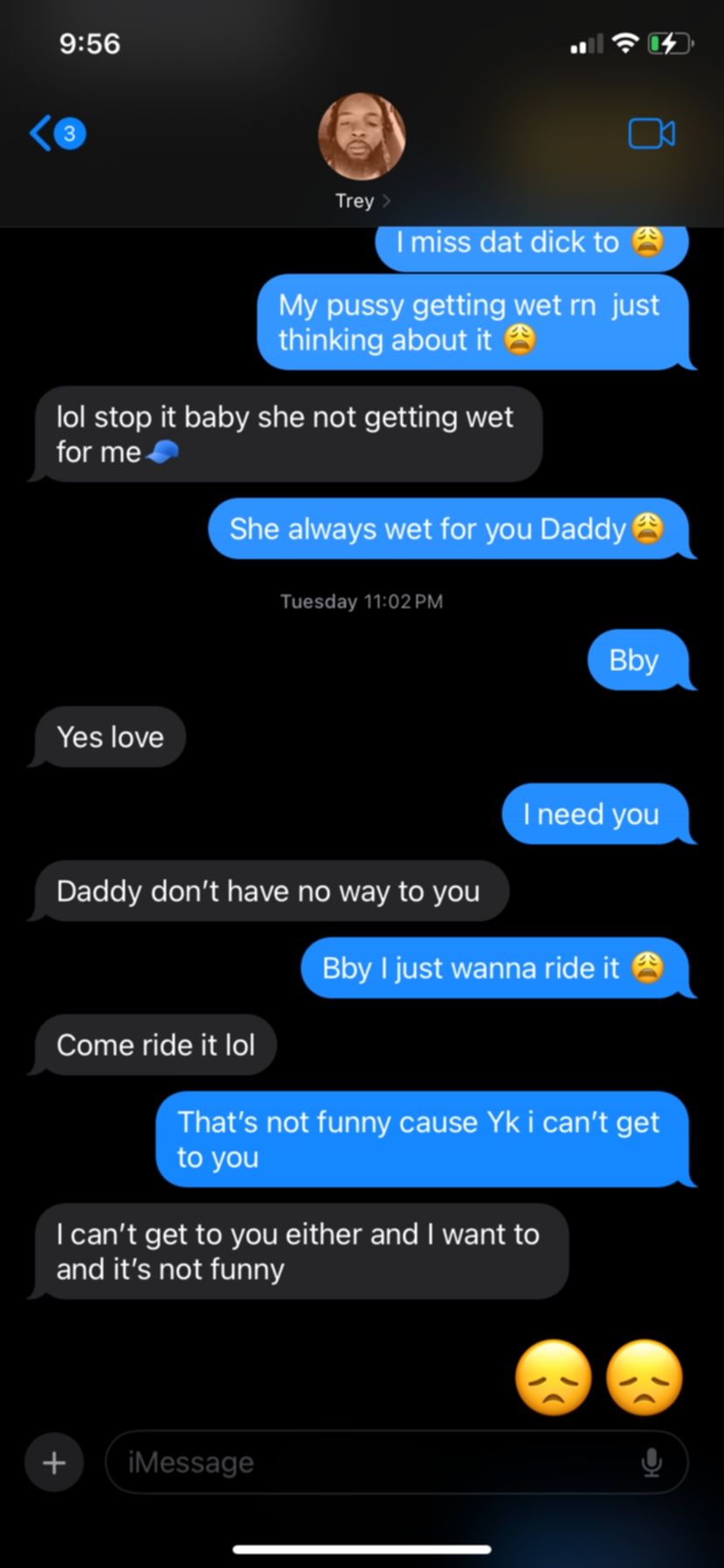Viewport: 724px width, 1568px height.
Task: Open Trey's contact details
Action: tap(362, 152)
